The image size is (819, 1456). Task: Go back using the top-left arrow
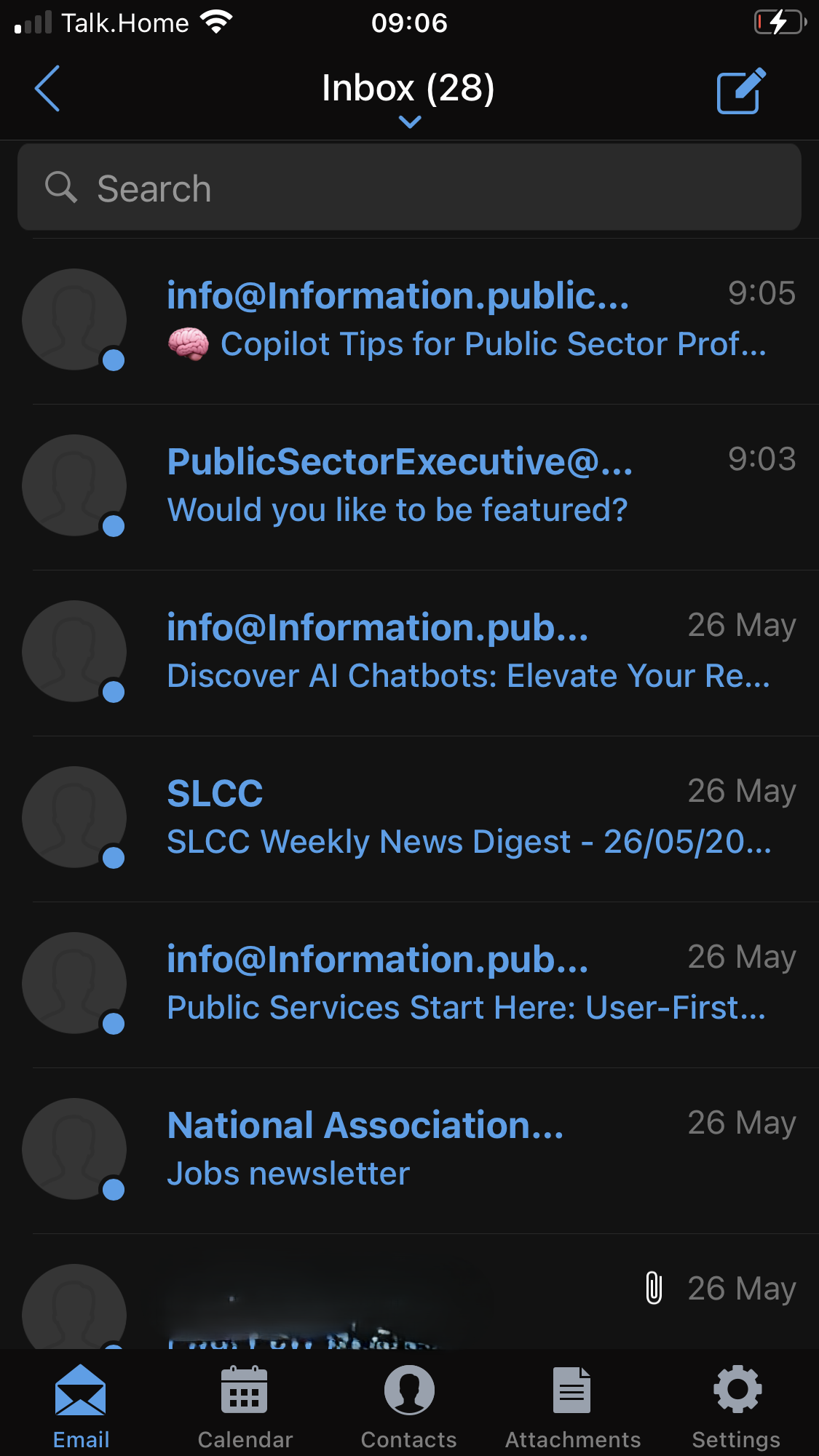(x=47, y=89)
